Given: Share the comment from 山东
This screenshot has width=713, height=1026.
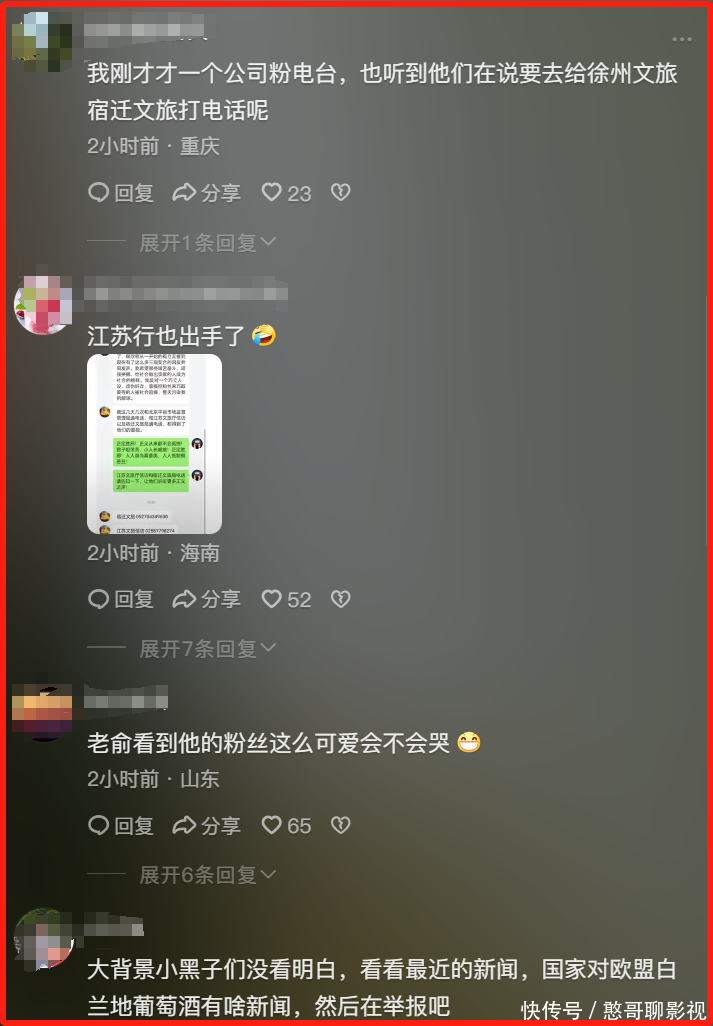Looking at the screenshot, I should 207,825.
